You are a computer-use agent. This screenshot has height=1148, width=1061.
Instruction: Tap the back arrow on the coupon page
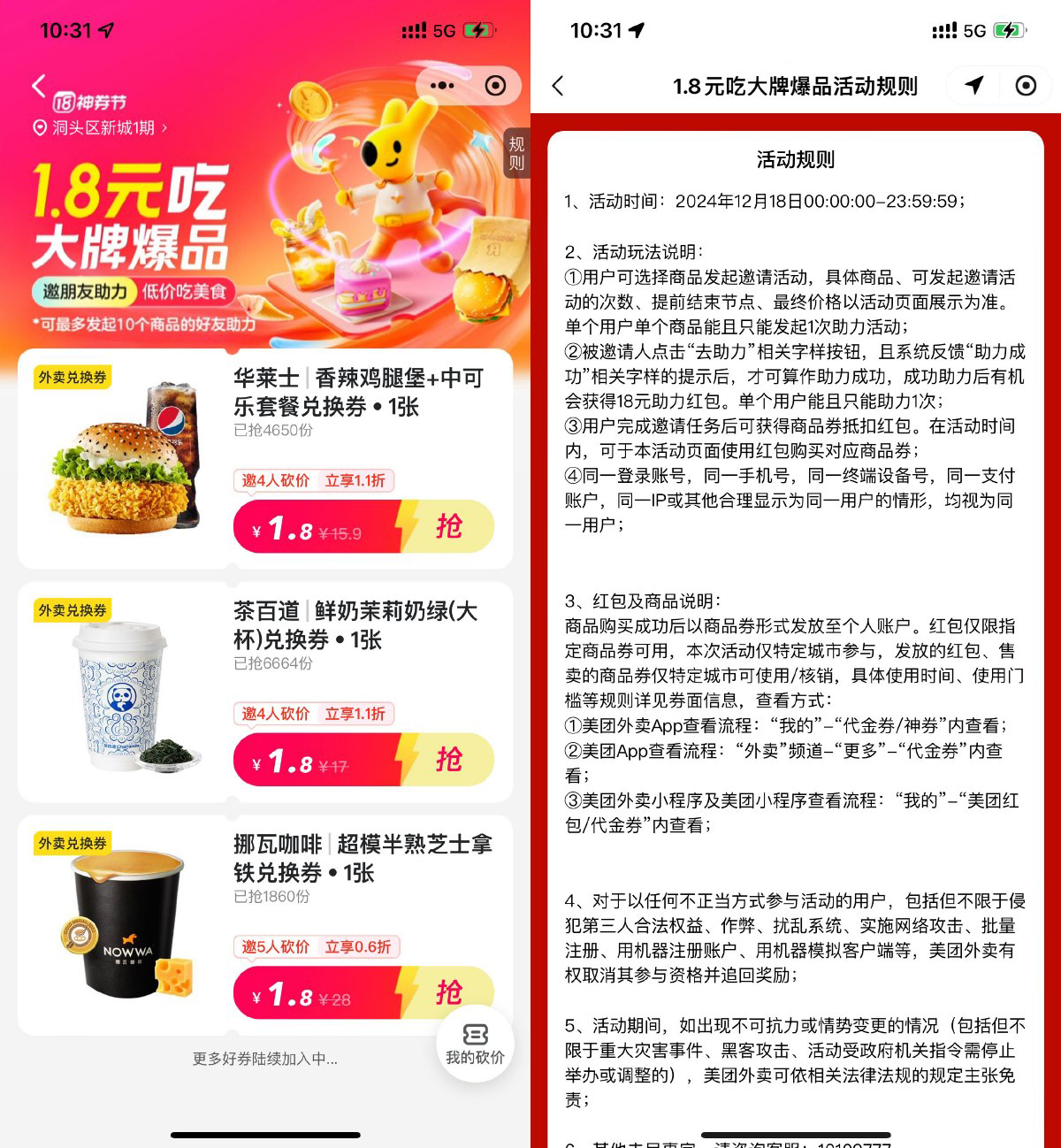point(37,85)
